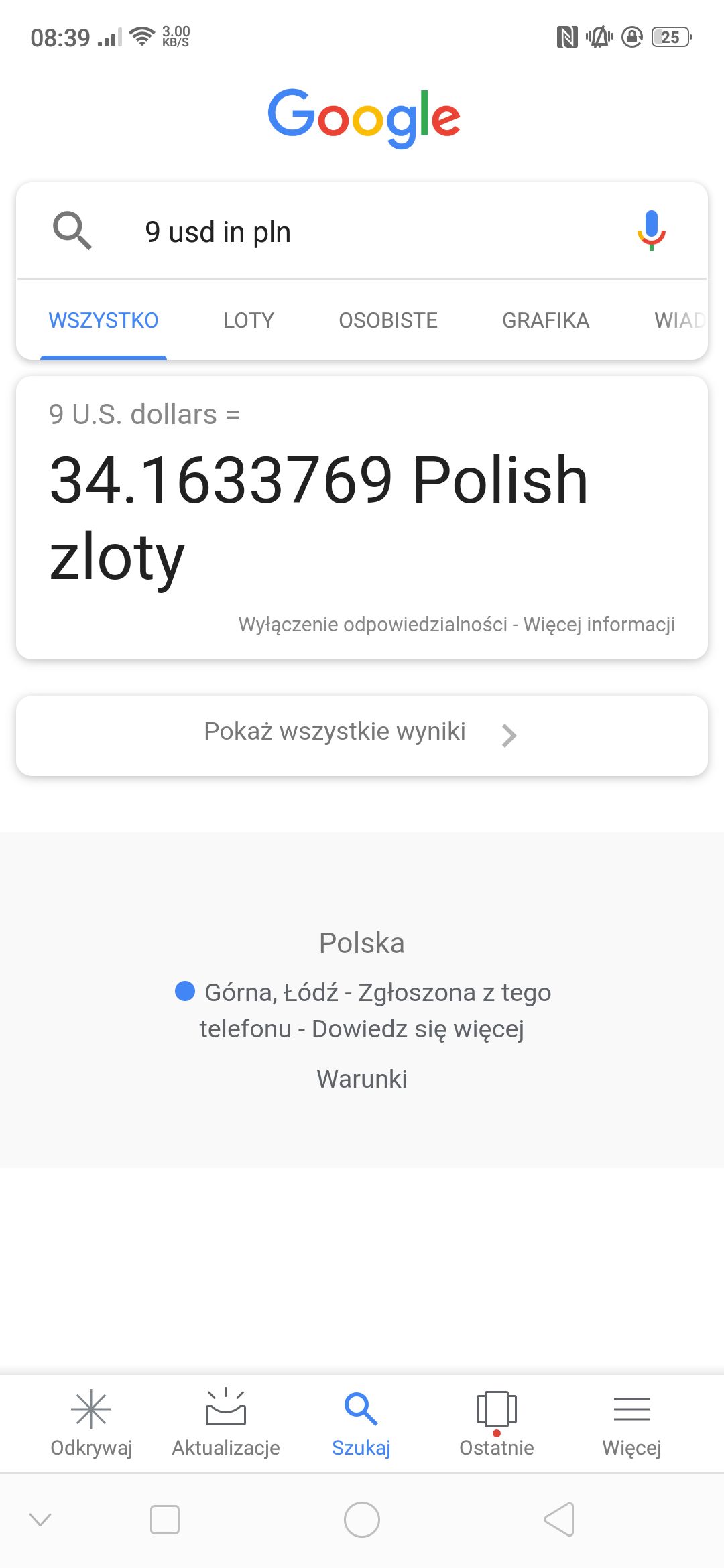This screenshot has height=1568, width=724.
Task: Go back with the system back button
Action: (x=560, y=1519)
